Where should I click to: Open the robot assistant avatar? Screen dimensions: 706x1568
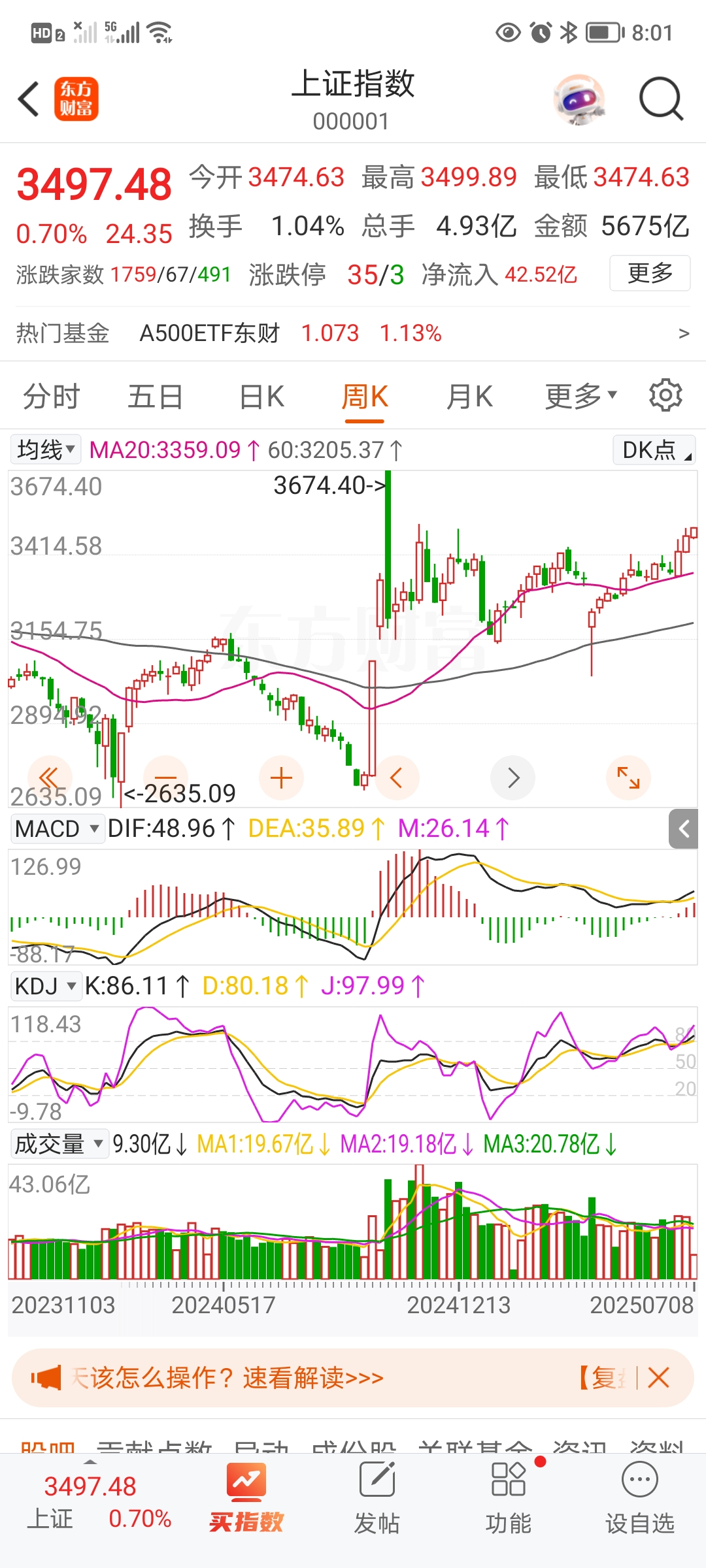pos(579,99)
